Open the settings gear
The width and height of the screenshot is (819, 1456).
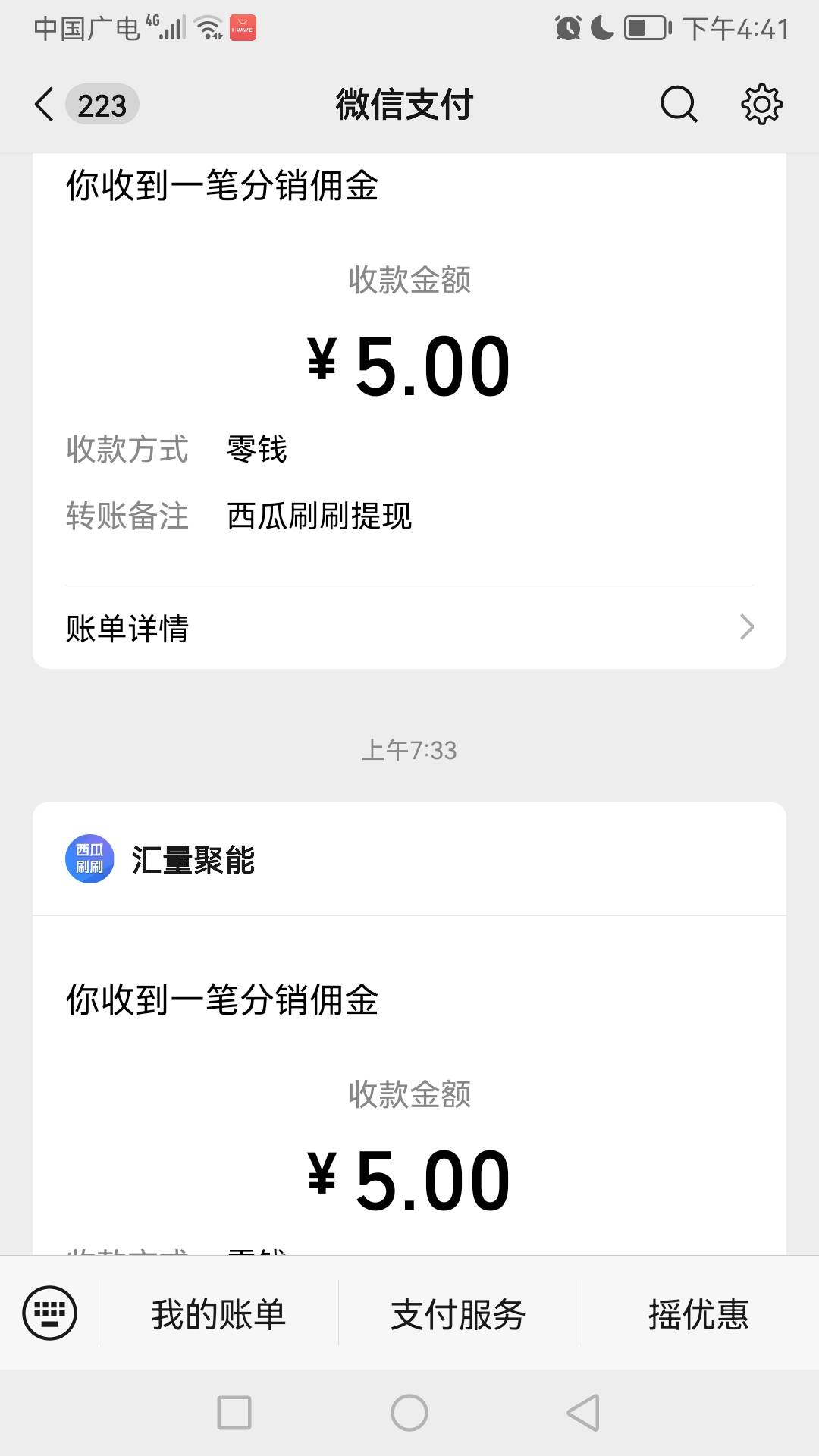point(761,105)
